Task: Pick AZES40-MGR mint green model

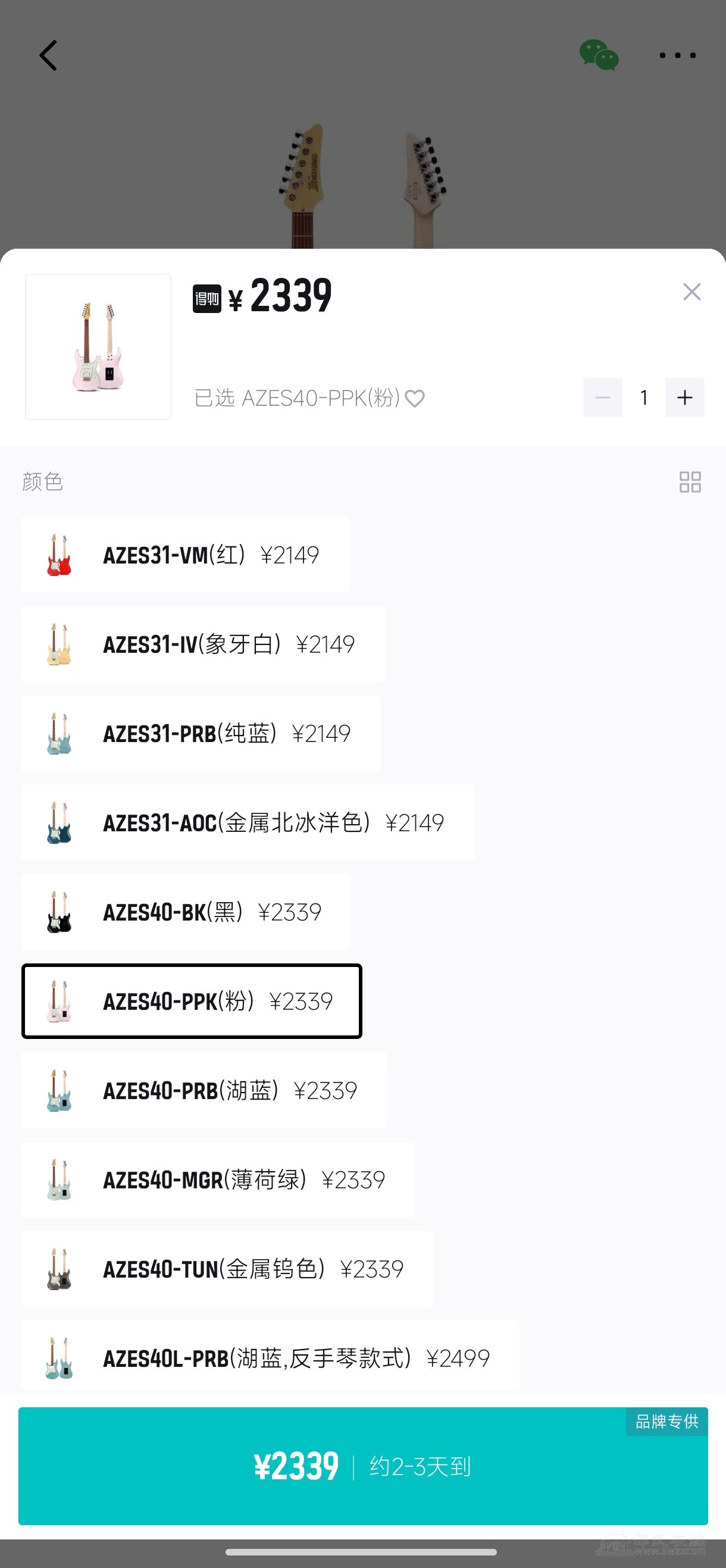Action: 218,1179
